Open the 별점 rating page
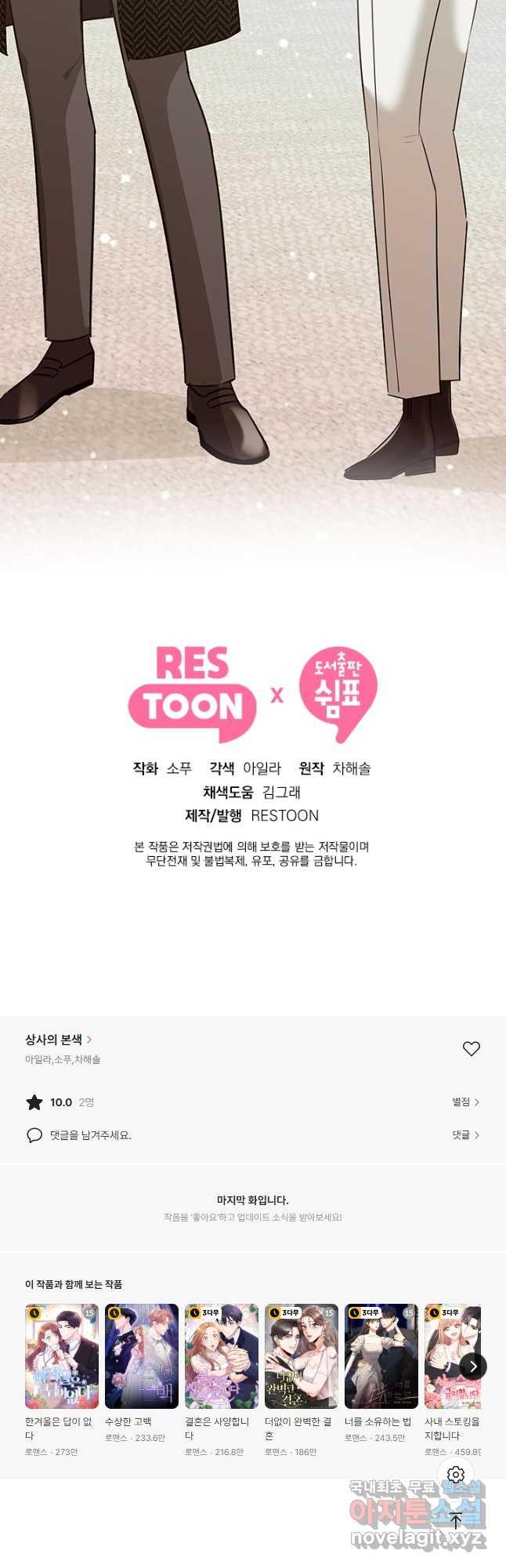Image resolution: width=506 pixels, height=1568 pixels. click(x=465, y=1102)
